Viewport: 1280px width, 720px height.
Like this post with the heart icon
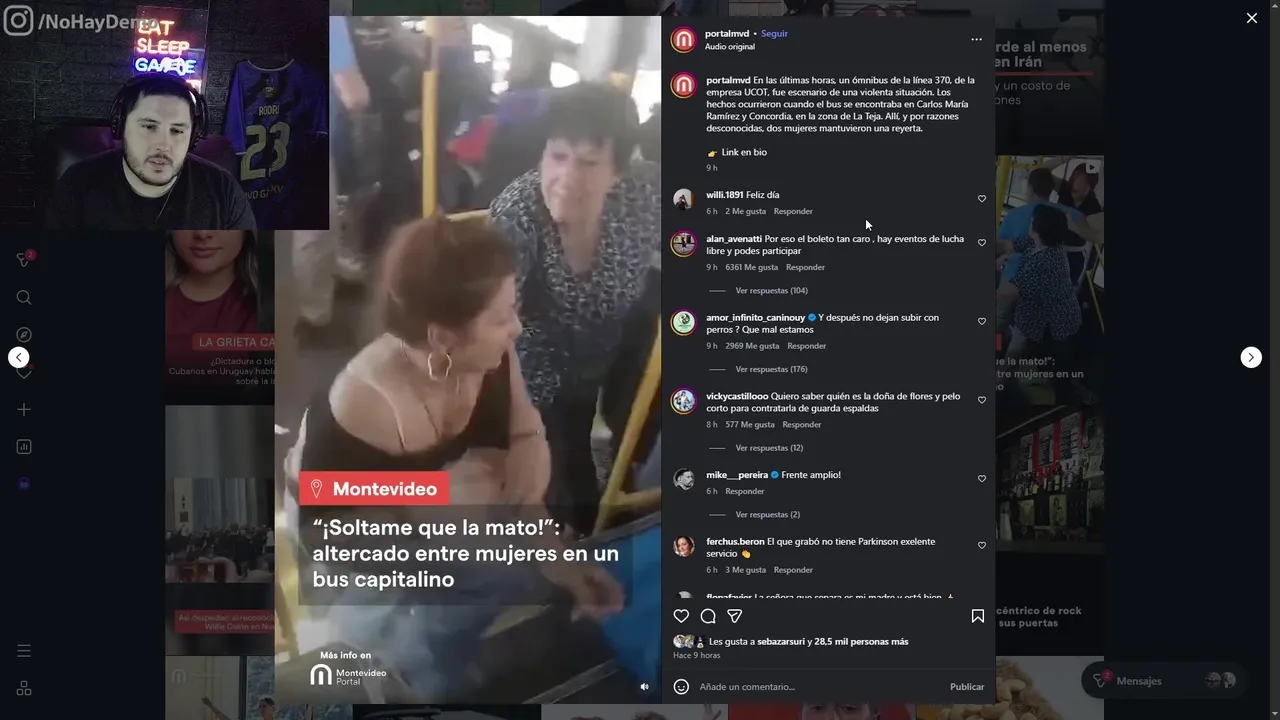(x=681, y=616)
